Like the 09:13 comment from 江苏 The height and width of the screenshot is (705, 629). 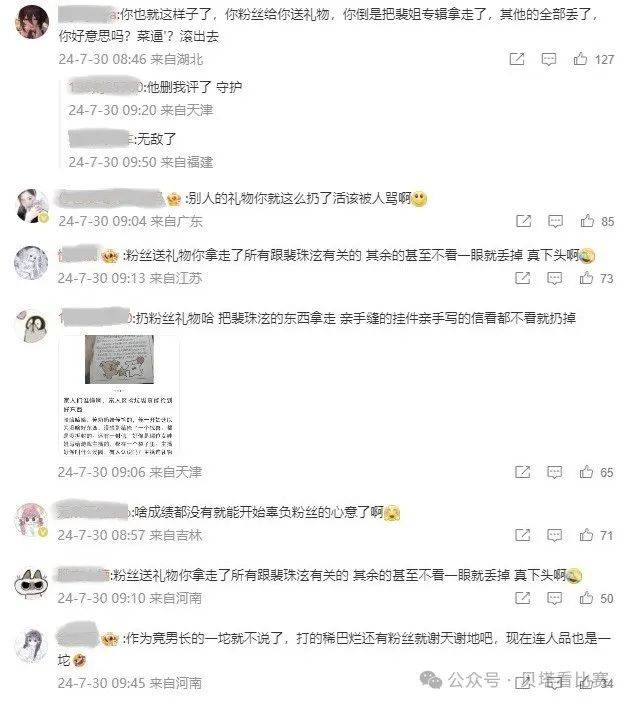point(587,278)
